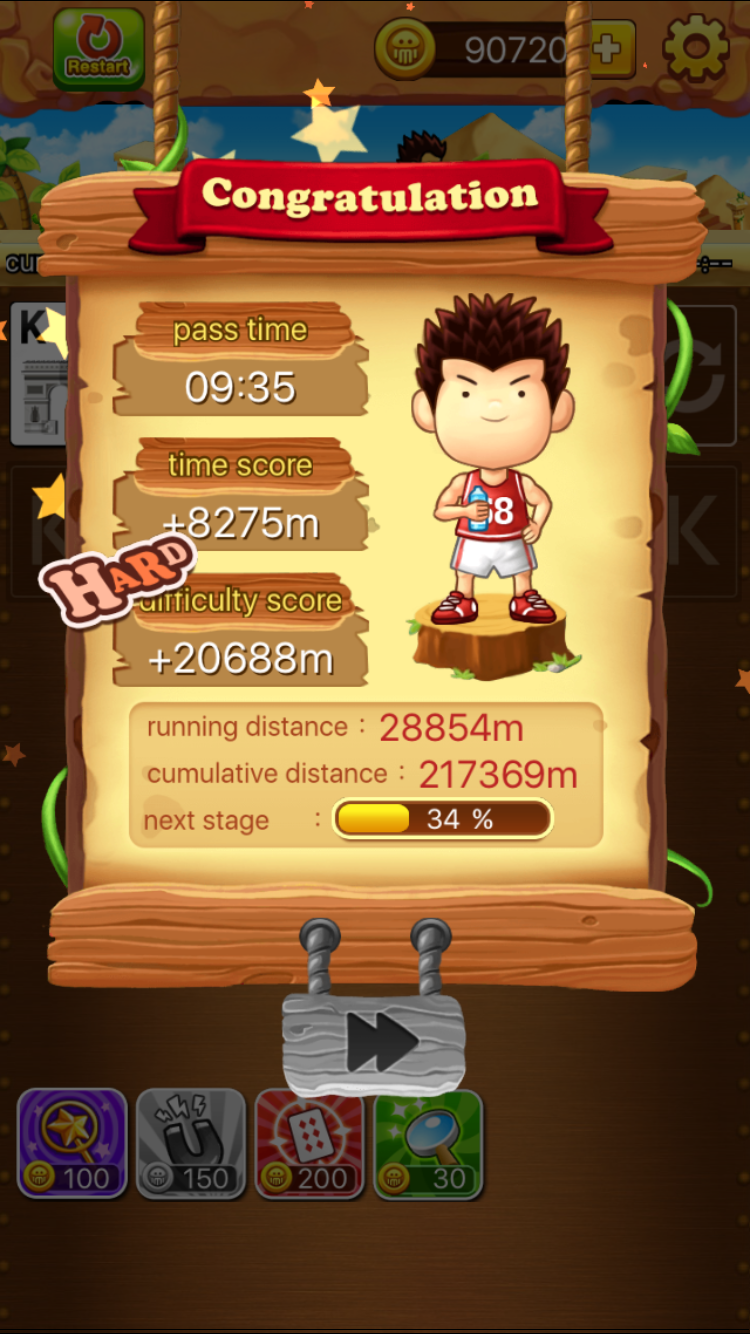Use the star wand power-up costing 100

tap(72, 1143)
